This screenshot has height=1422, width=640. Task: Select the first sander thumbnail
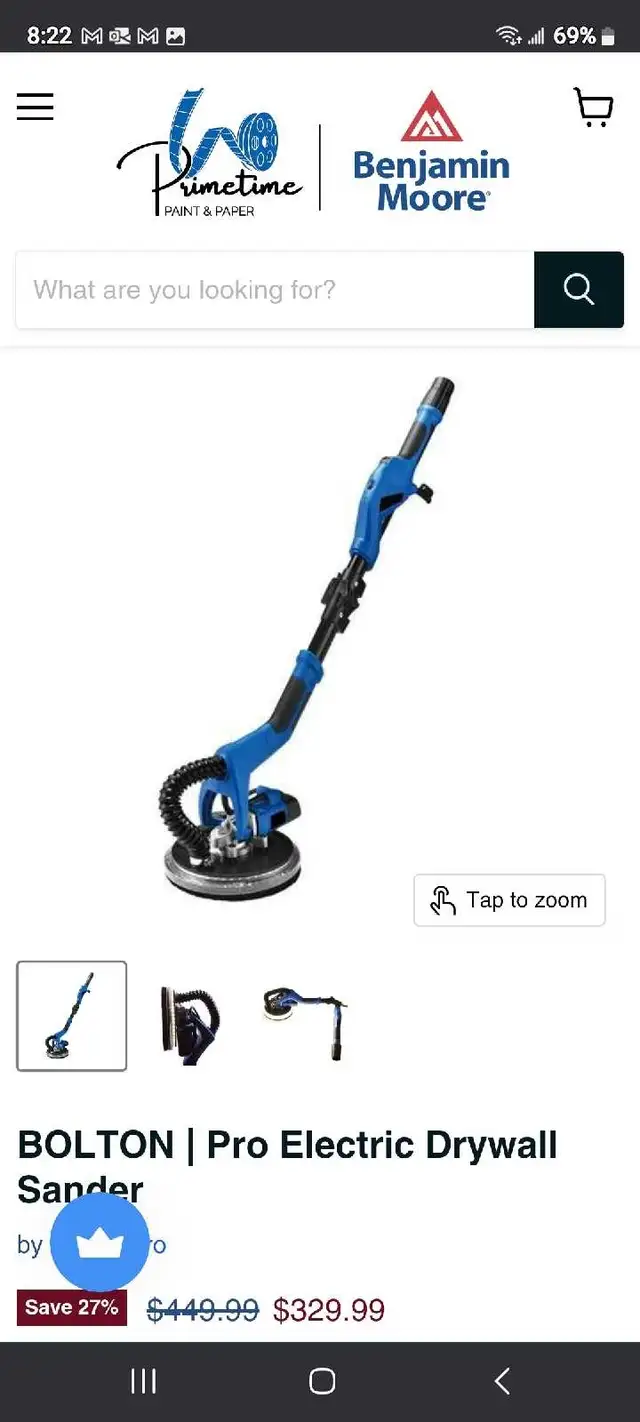(x=72, y=1016)
